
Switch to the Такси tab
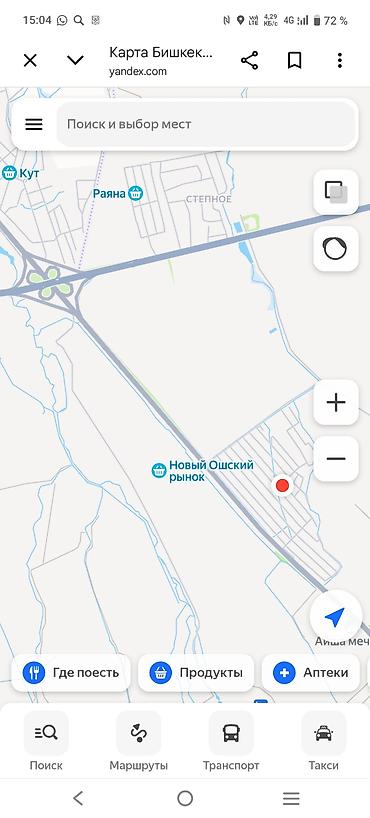click(x=324, y=742)
